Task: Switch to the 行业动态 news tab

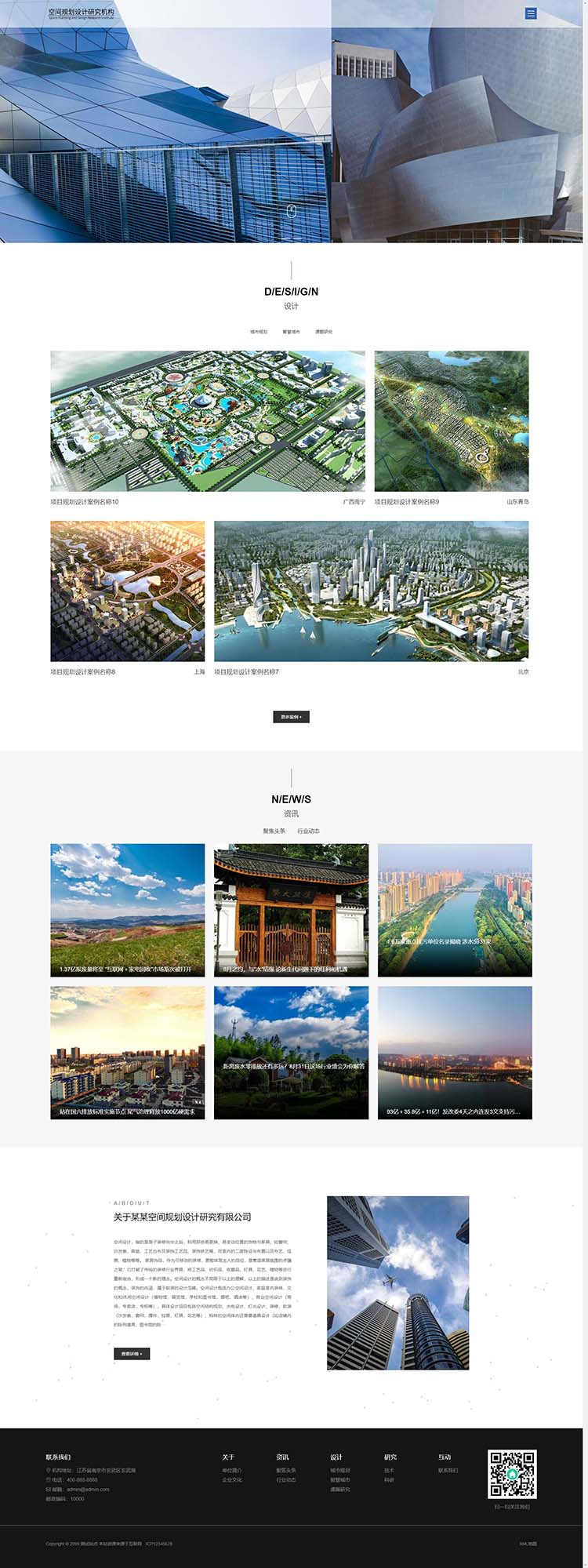Action: [x=308, y=831]
